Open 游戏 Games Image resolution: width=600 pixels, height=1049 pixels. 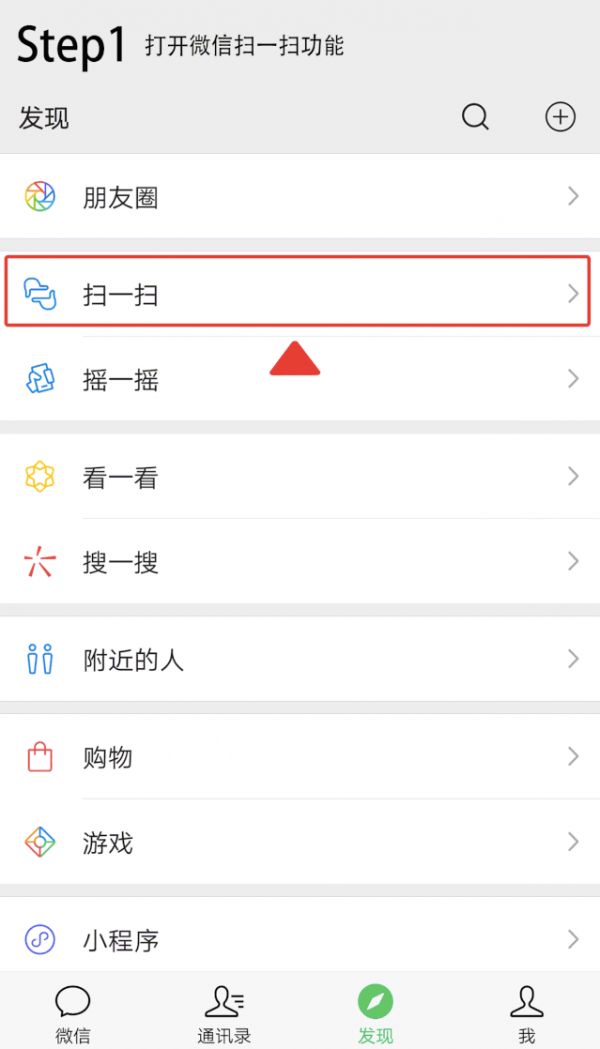pos(300,842)
